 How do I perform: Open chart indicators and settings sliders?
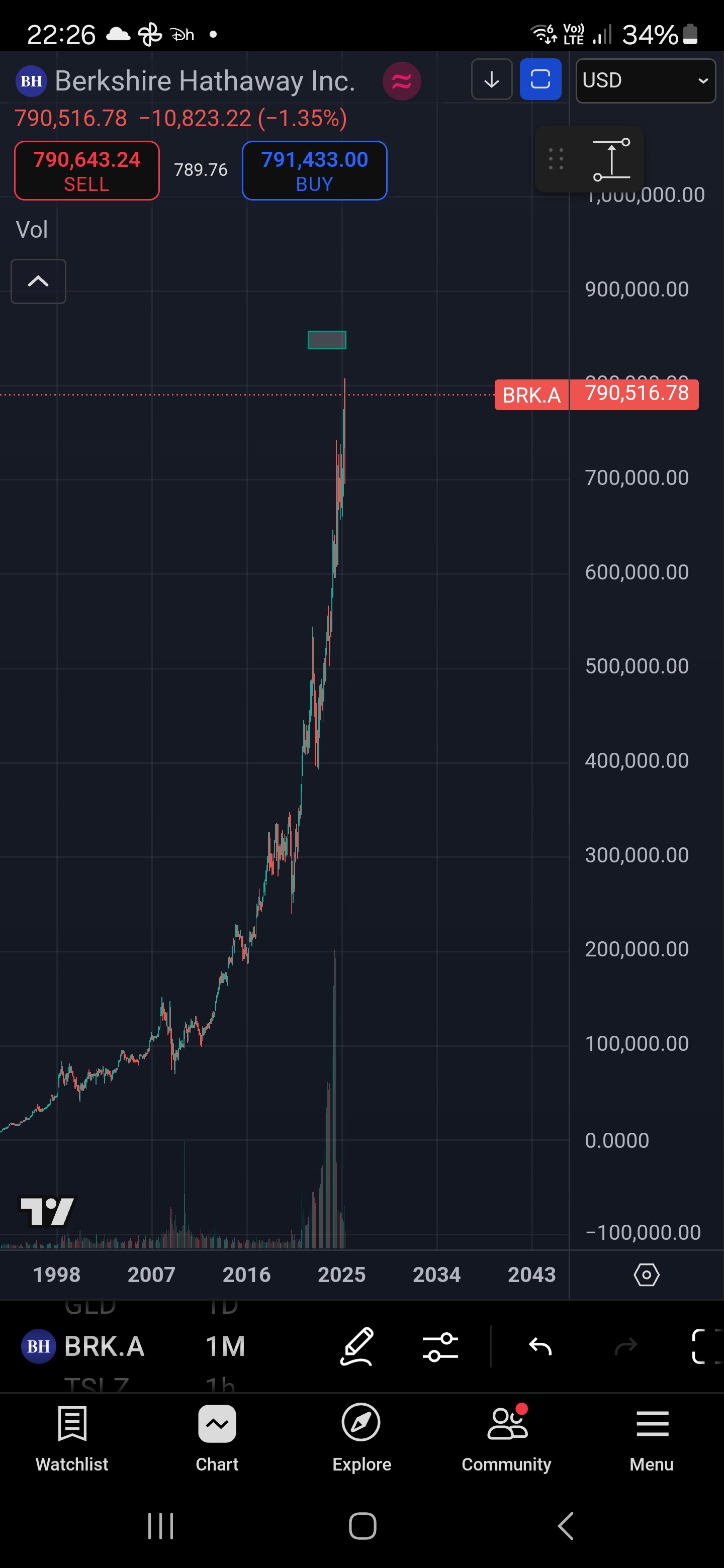point(439,1346)
